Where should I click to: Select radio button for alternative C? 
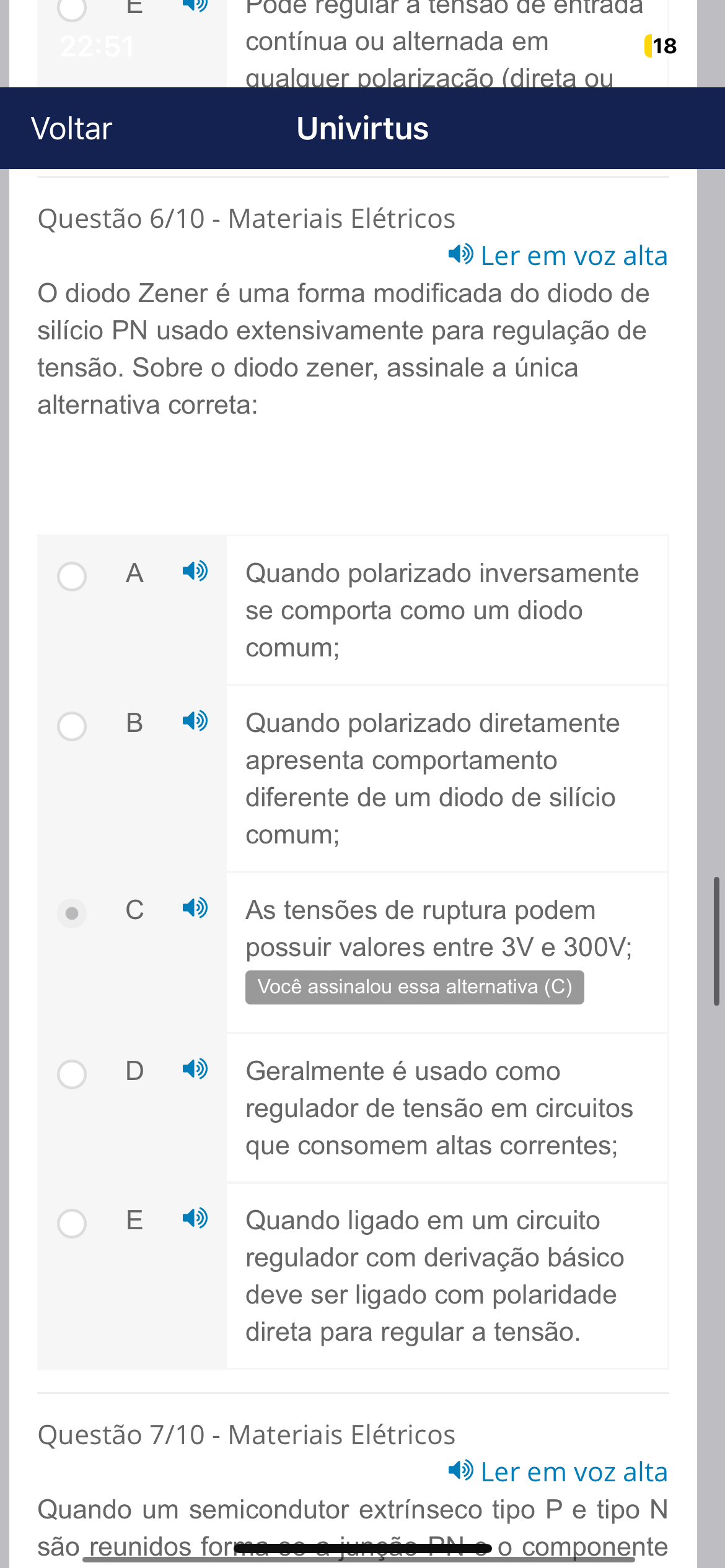coord(72,913)
